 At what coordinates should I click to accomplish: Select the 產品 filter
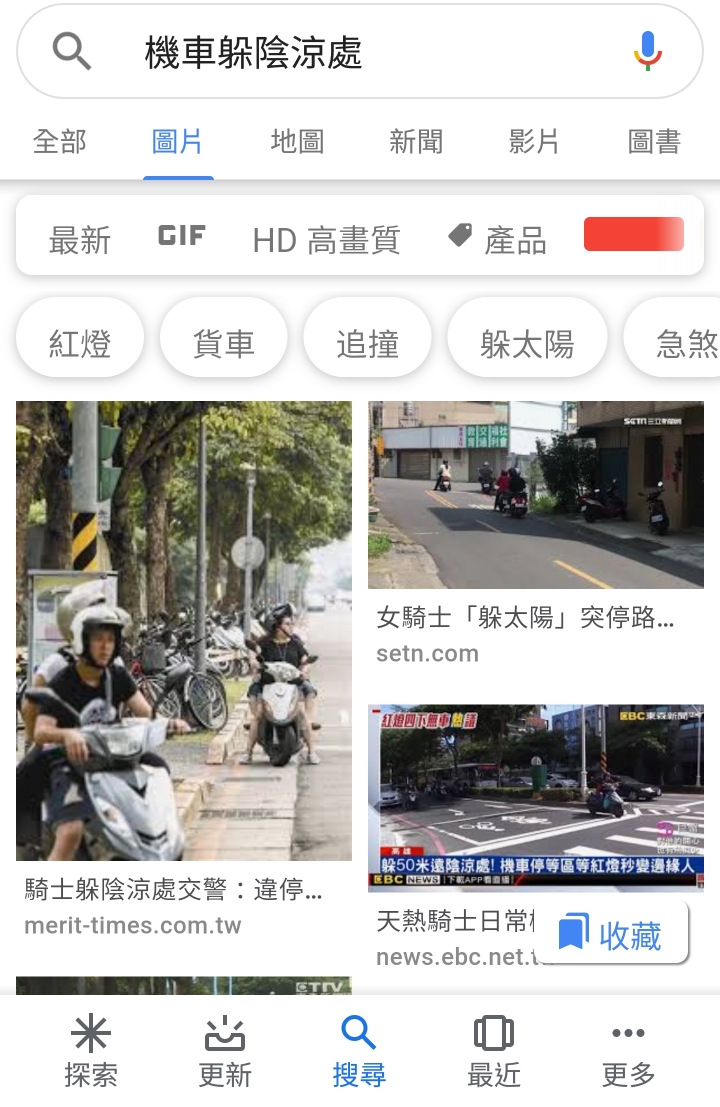pyautogui.click(x=498, y=240)
